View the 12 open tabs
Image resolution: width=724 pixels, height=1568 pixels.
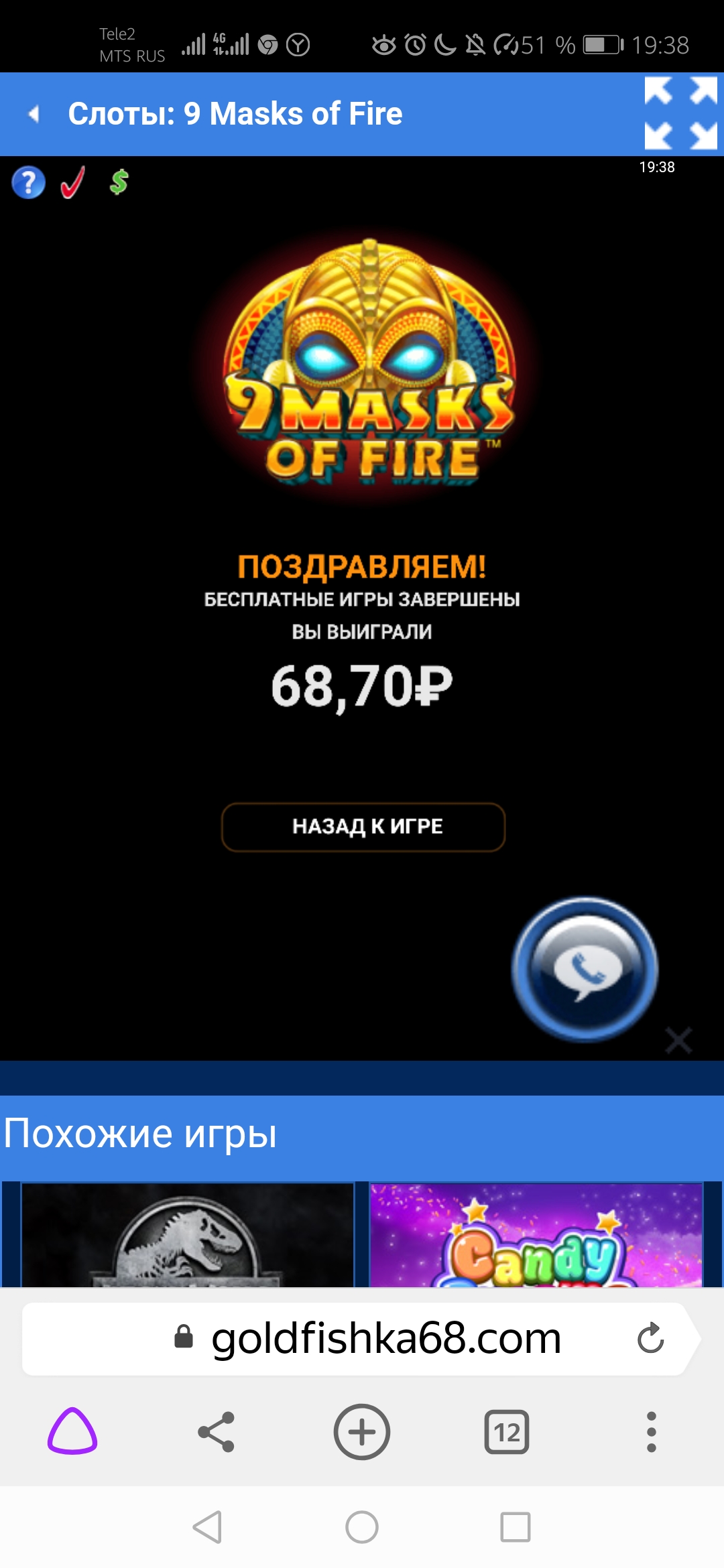tap(507, 1432)
